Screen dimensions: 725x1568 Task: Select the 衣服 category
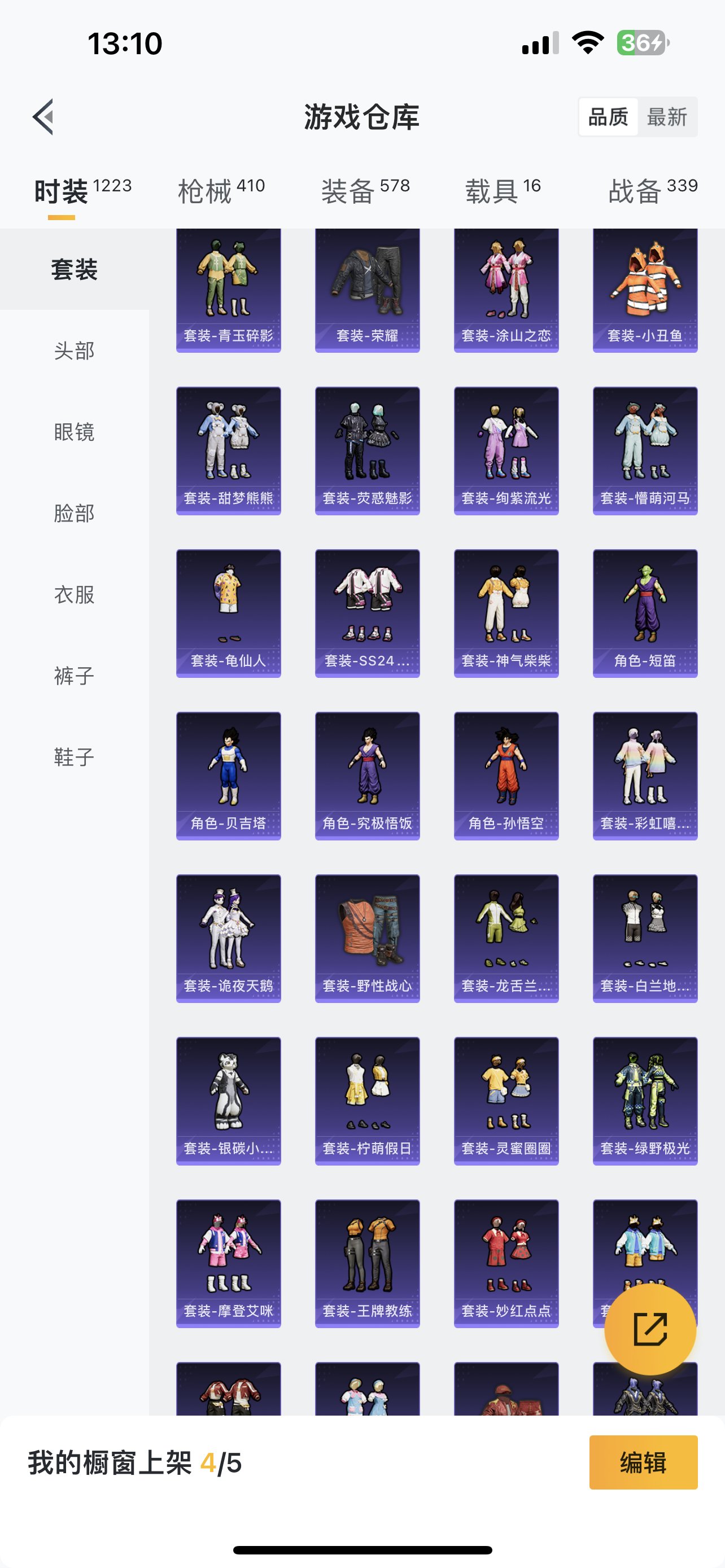(75, 595)
